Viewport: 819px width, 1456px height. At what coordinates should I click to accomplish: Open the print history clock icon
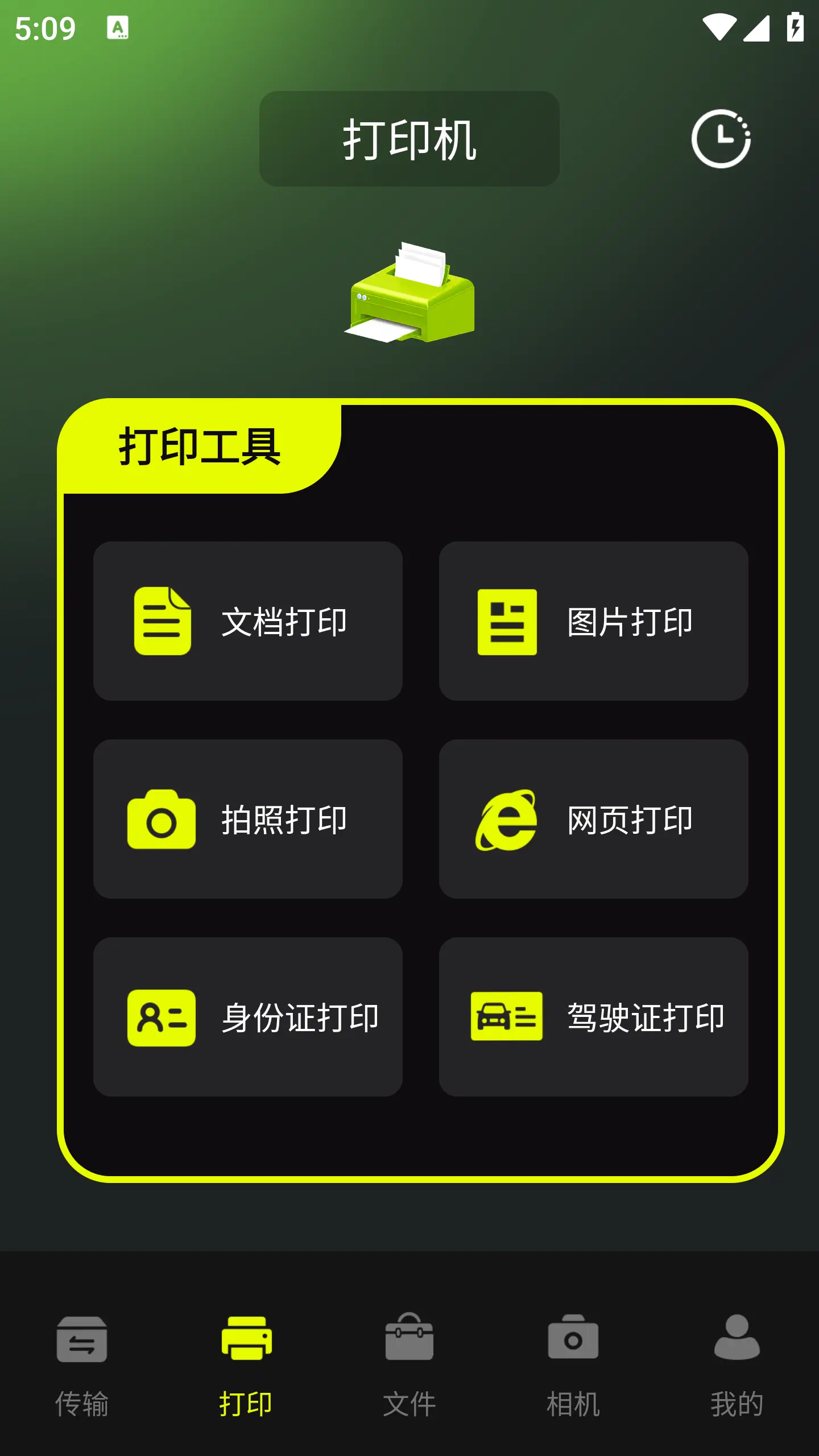(x=721, y=139)
